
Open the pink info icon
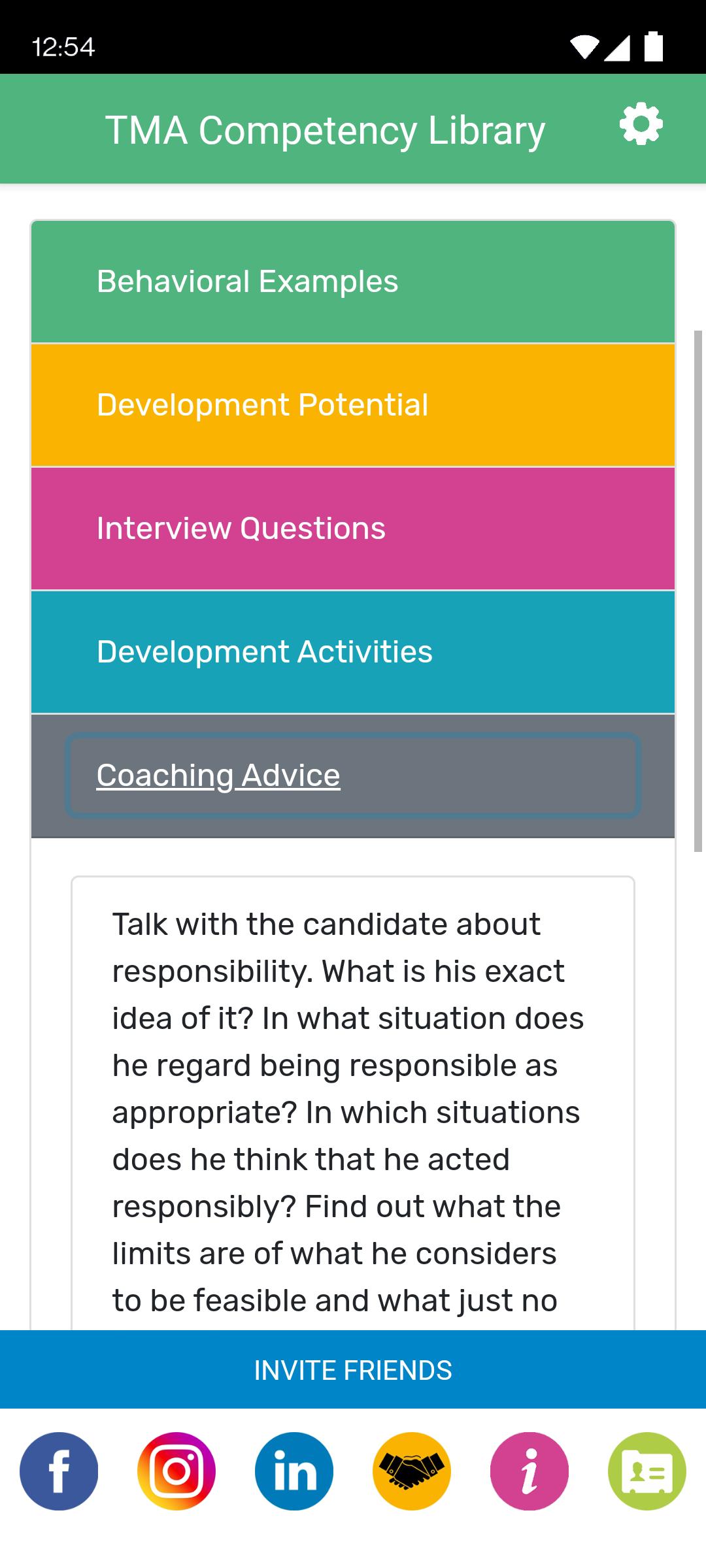529,1471
